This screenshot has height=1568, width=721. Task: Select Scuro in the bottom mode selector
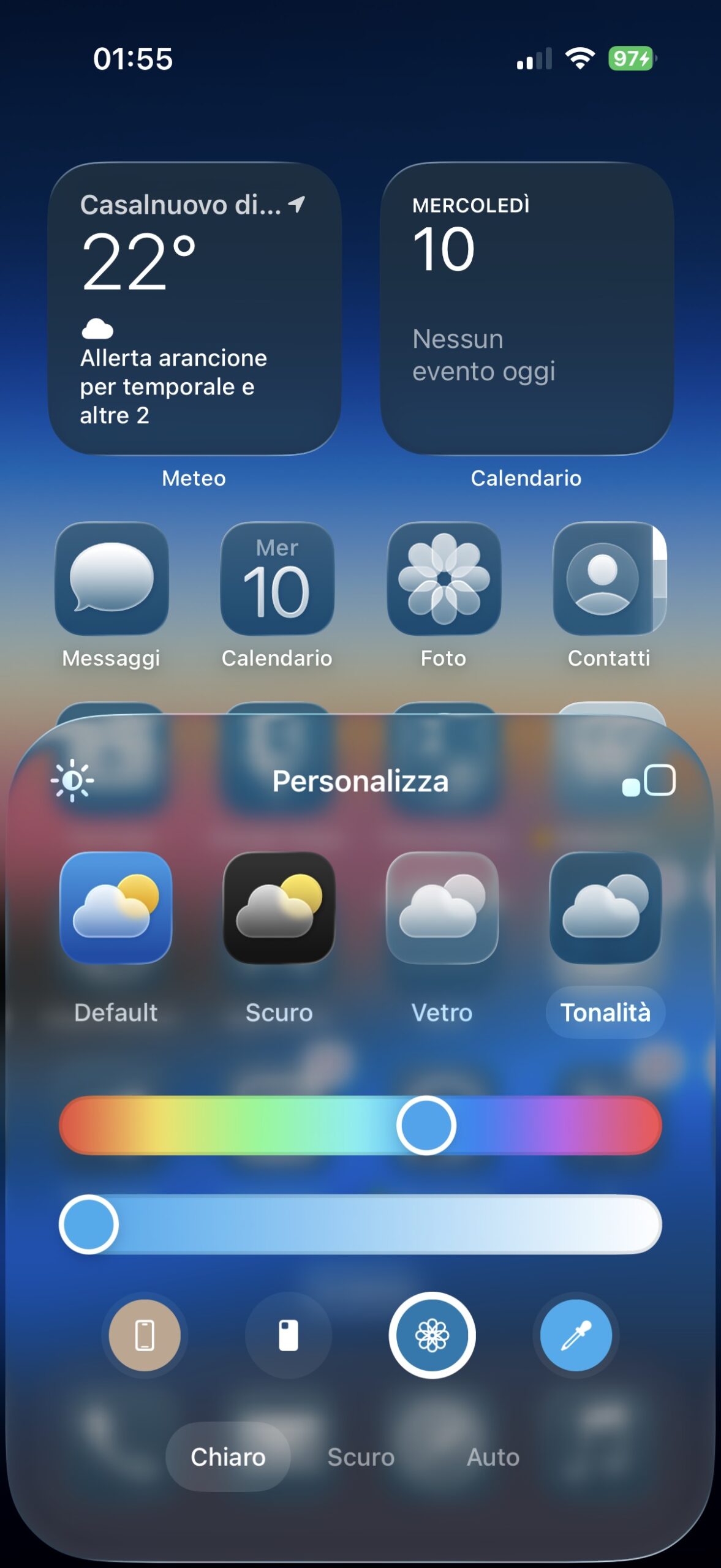tap(361, 1457)
